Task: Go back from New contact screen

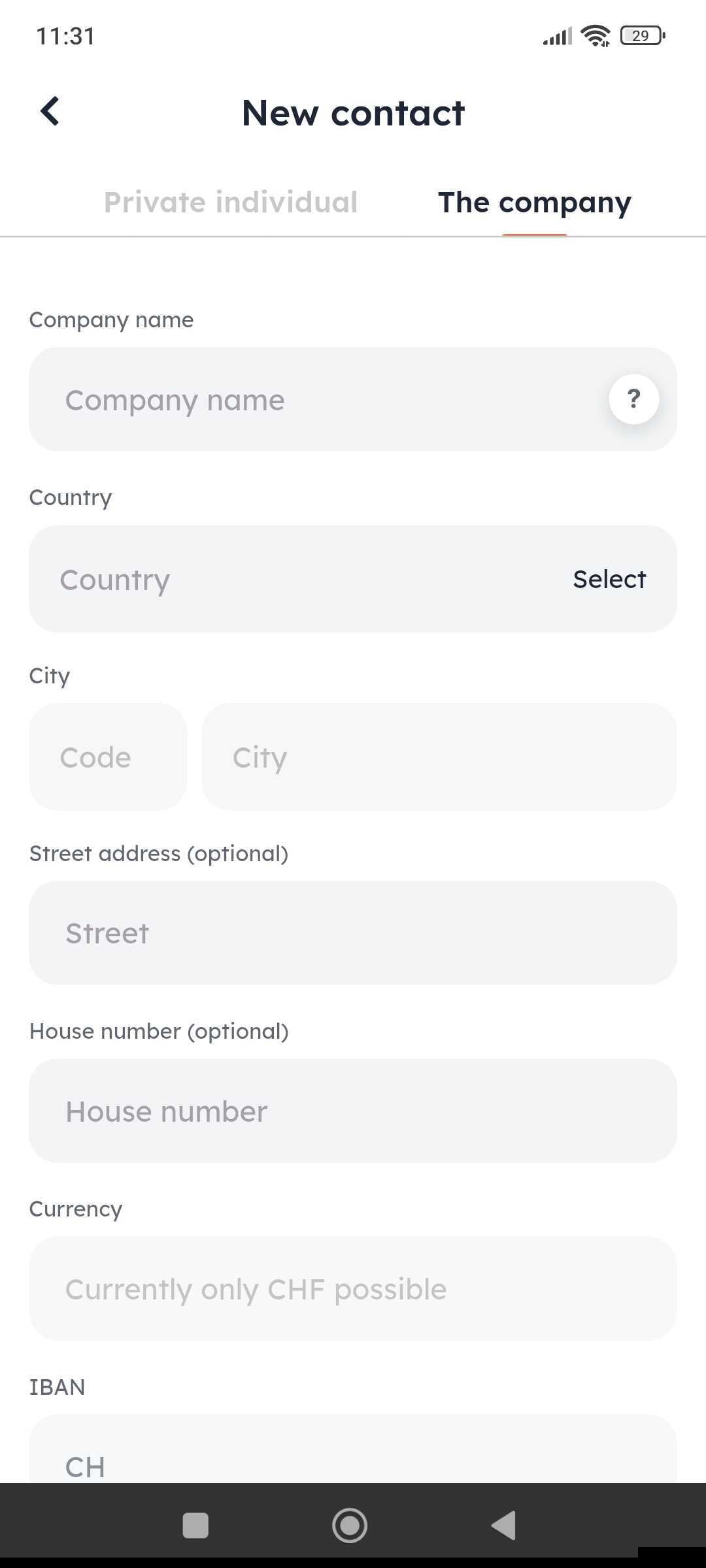Action: point(50,111)
